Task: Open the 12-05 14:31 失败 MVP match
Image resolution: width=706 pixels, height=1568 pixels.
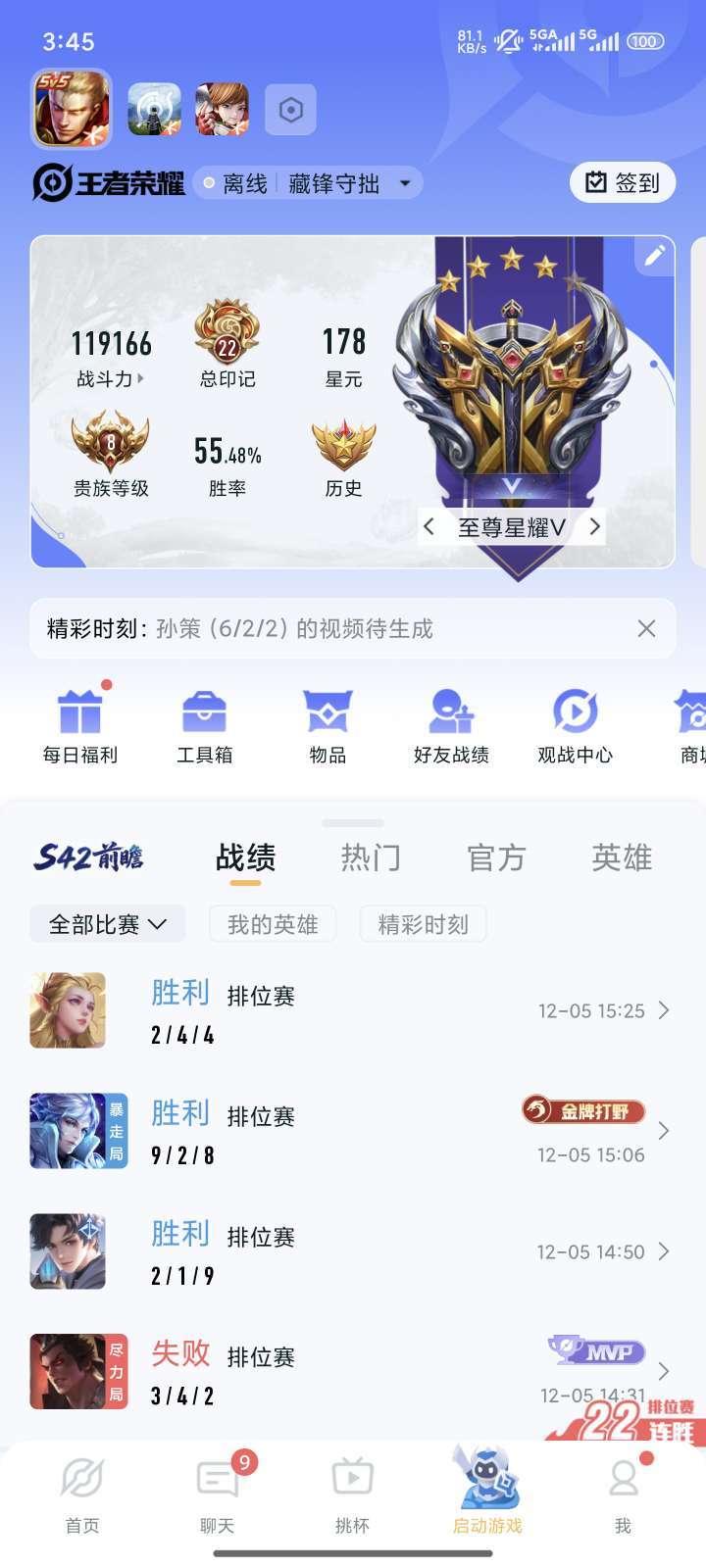Action: click(353, 1372)
